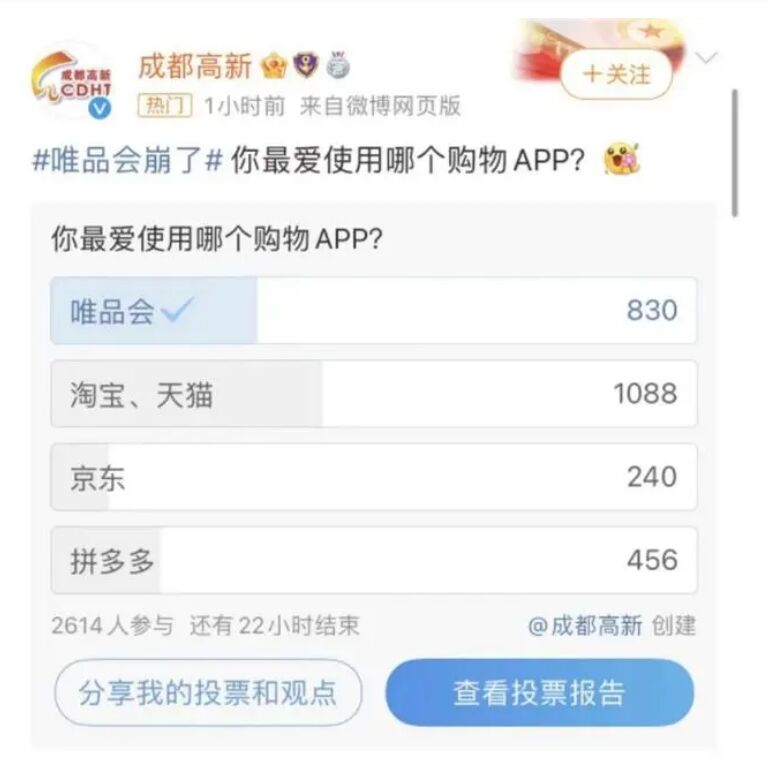Open the @成都高新 poll creator link
768x763 pixels.
pos(585,626)
